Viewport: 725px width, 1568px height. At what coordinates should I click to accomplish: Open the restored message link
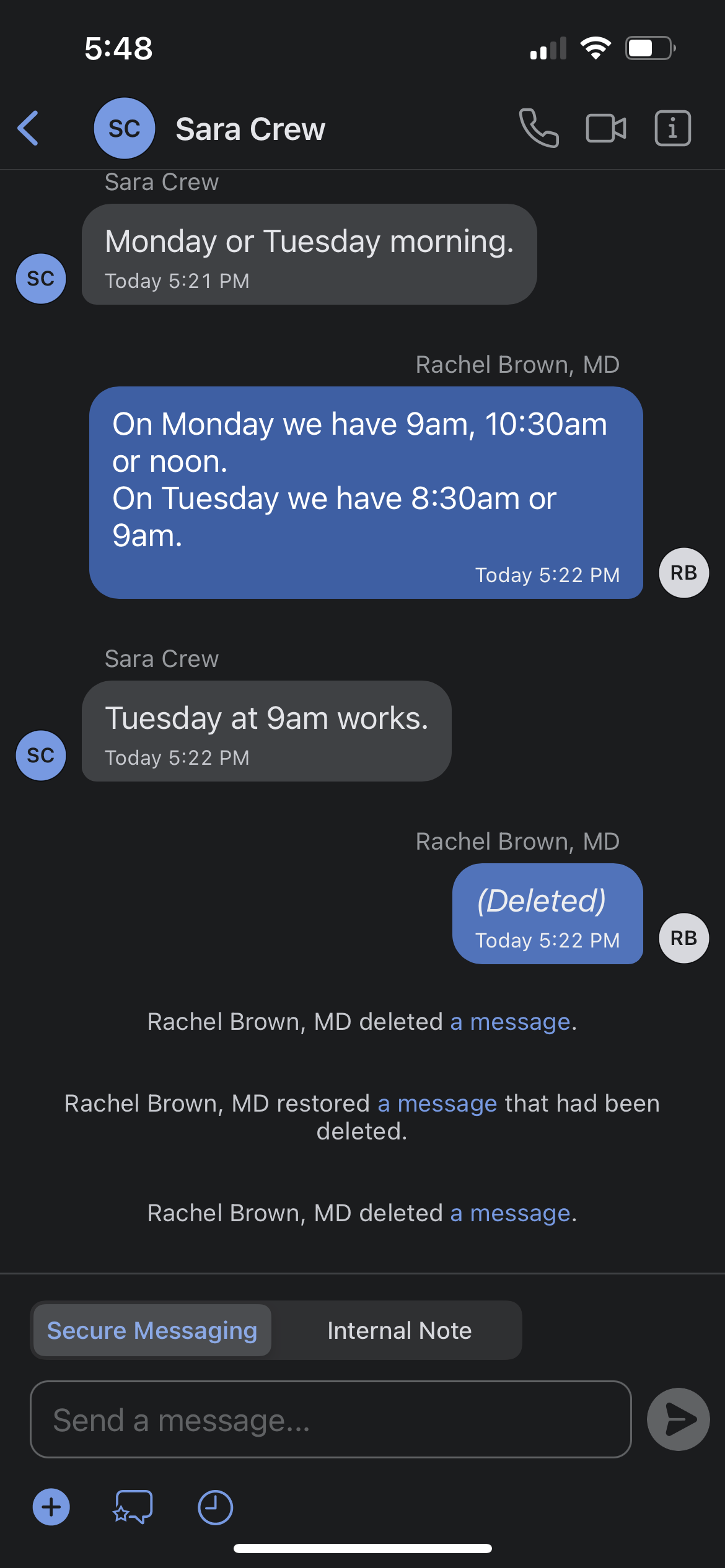(437, 1104)
